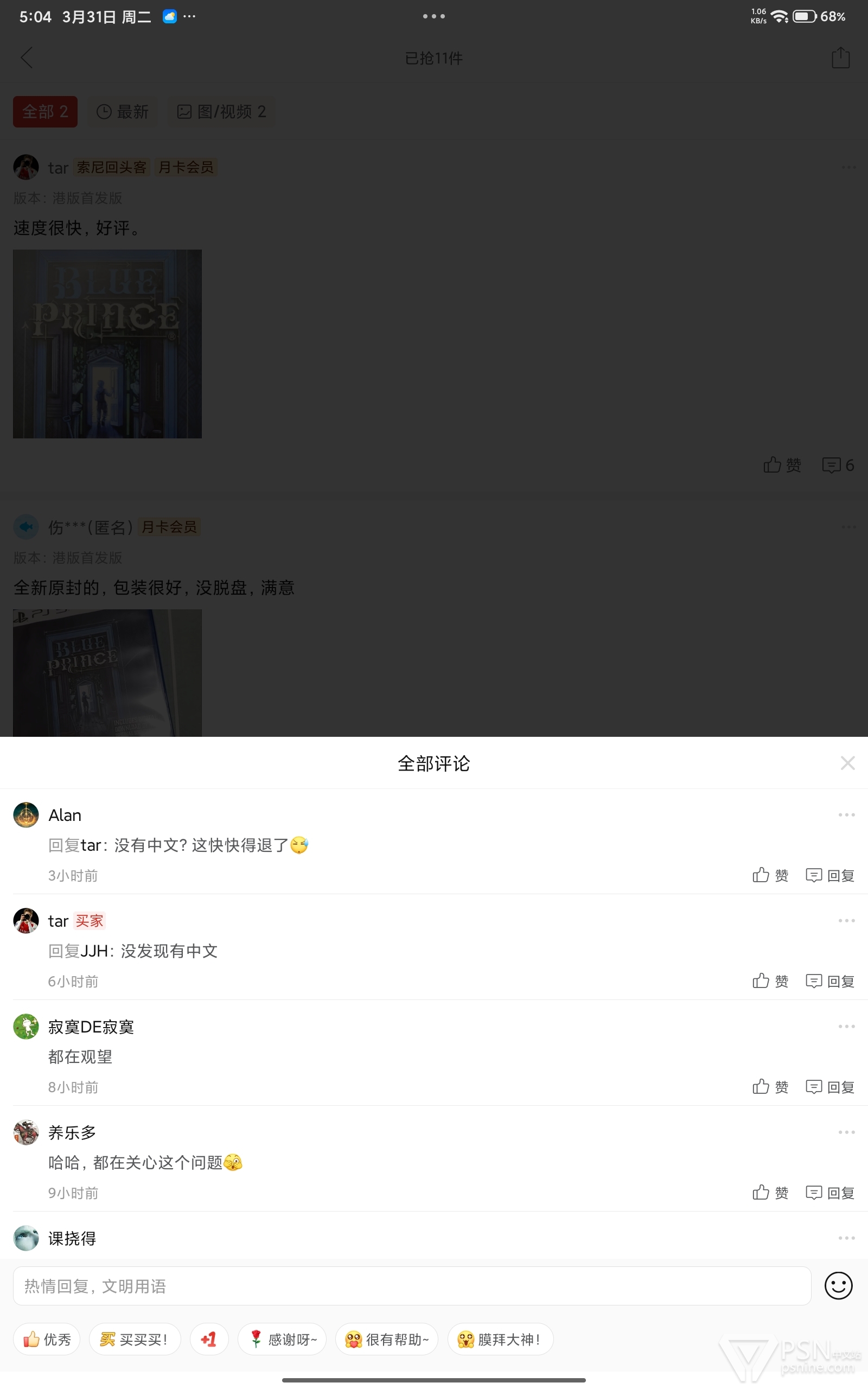Open more options on Alan's comment
Screen dimensions: 868x1389
[x=846, y=815]
